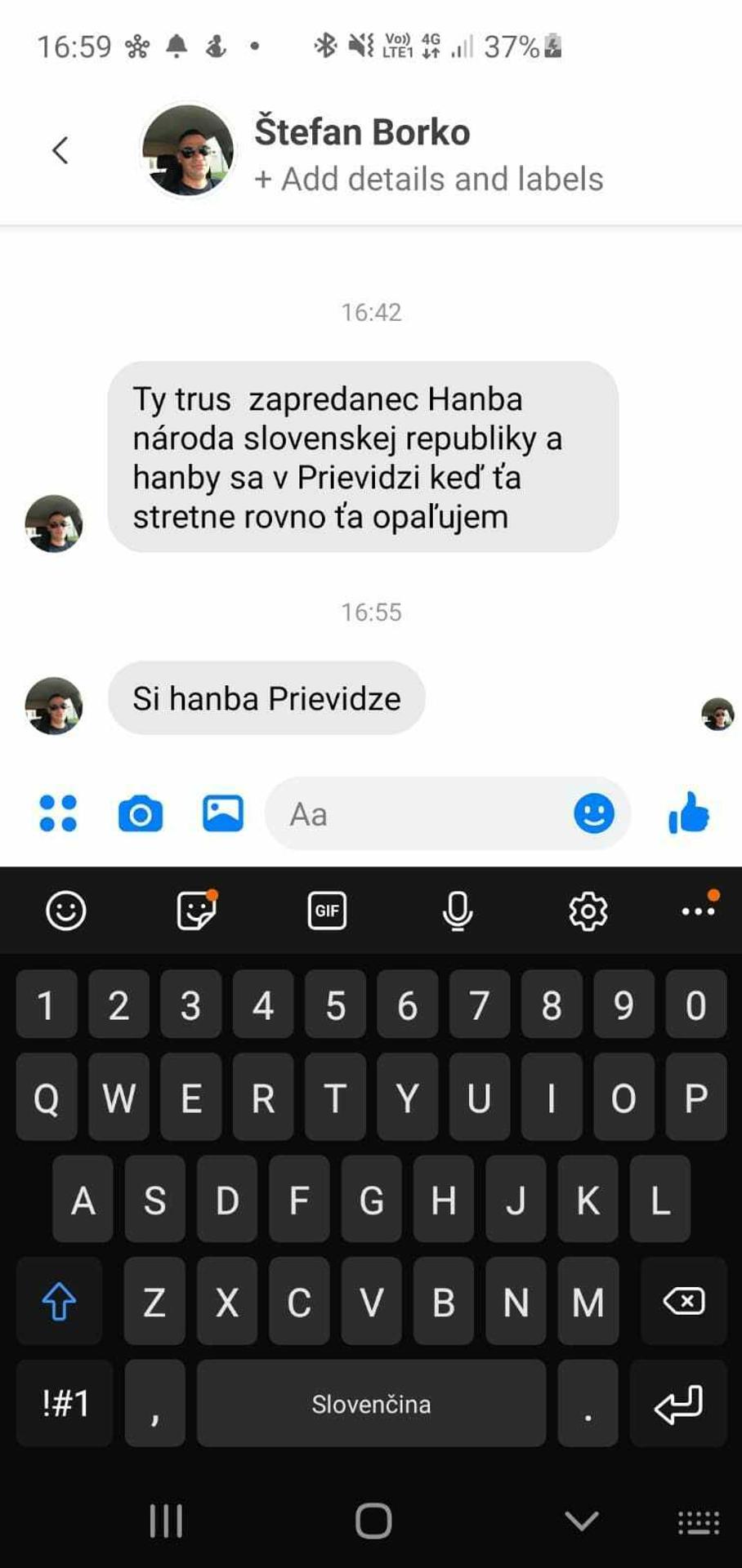The width and height of the screenshot is (742, 1568).
Task: Tap Add details and labels
Action: [x=428, y=179]
